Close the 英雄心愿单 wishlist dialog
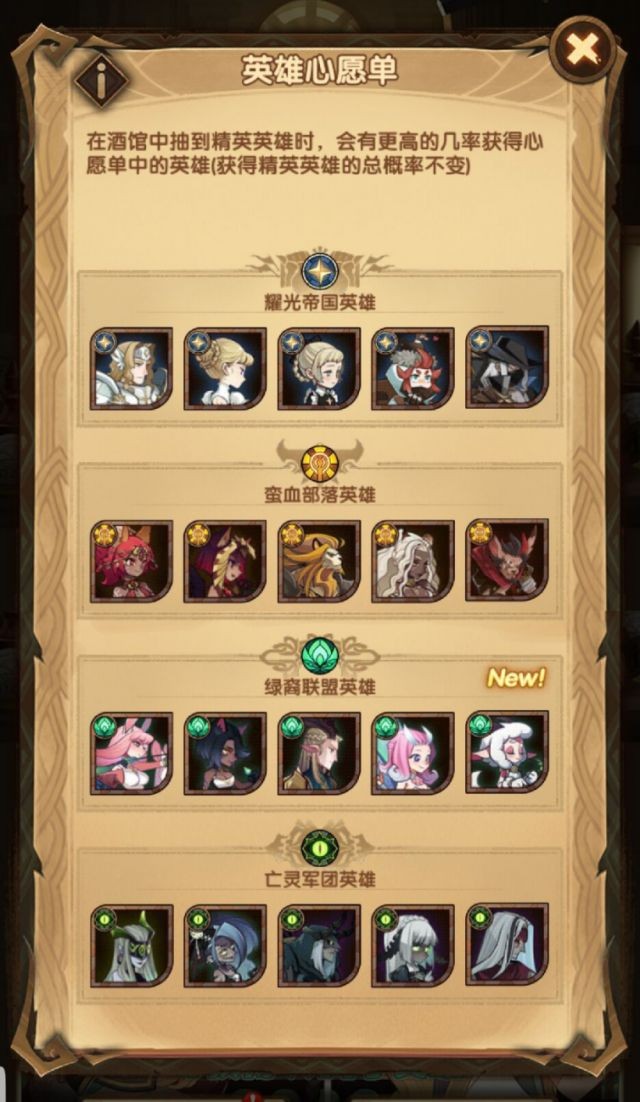The height and width of the screenshot is (1102, 640). pos(583,49)
